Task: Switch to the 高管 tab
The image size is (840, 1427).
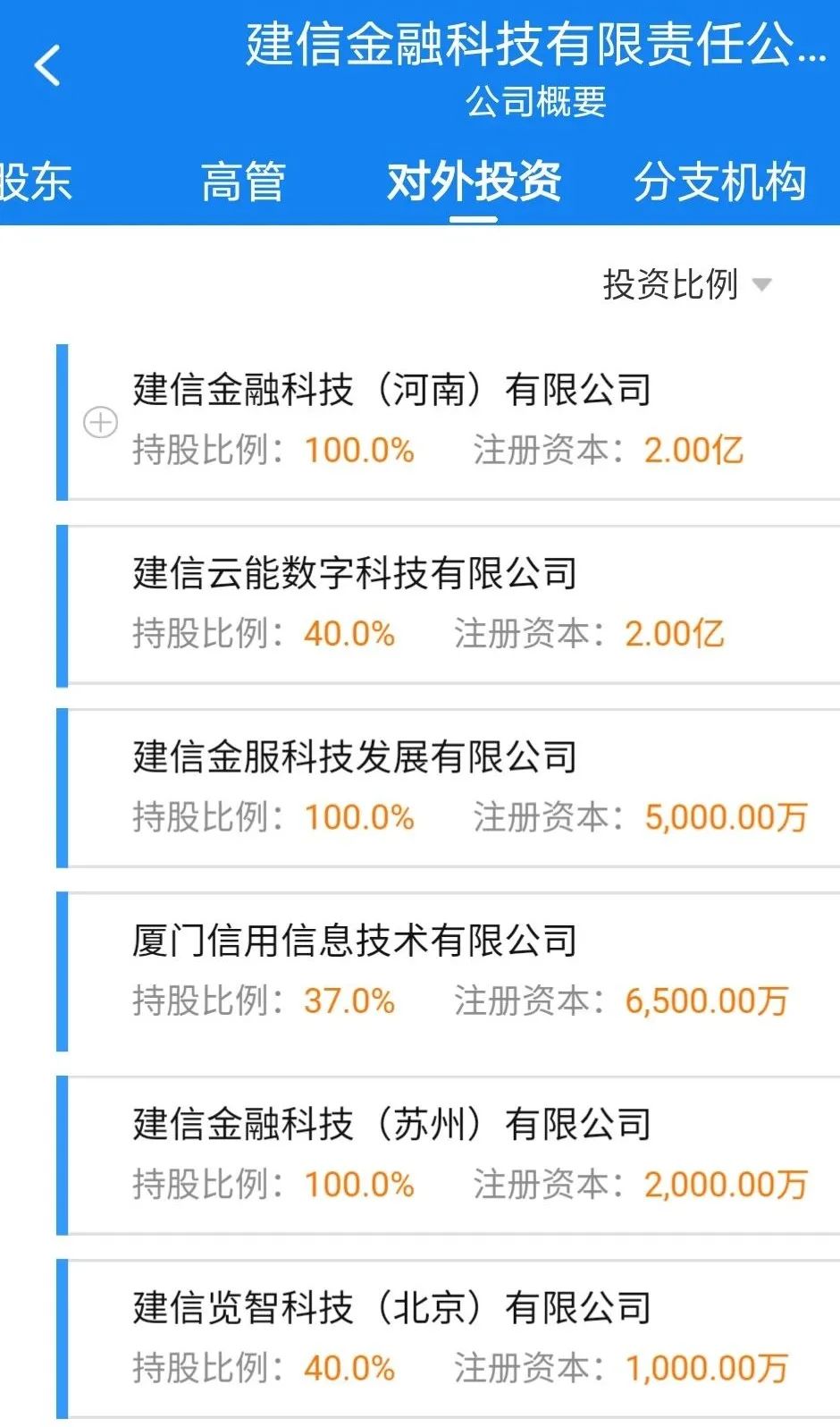Action: [x=243, y=182]
